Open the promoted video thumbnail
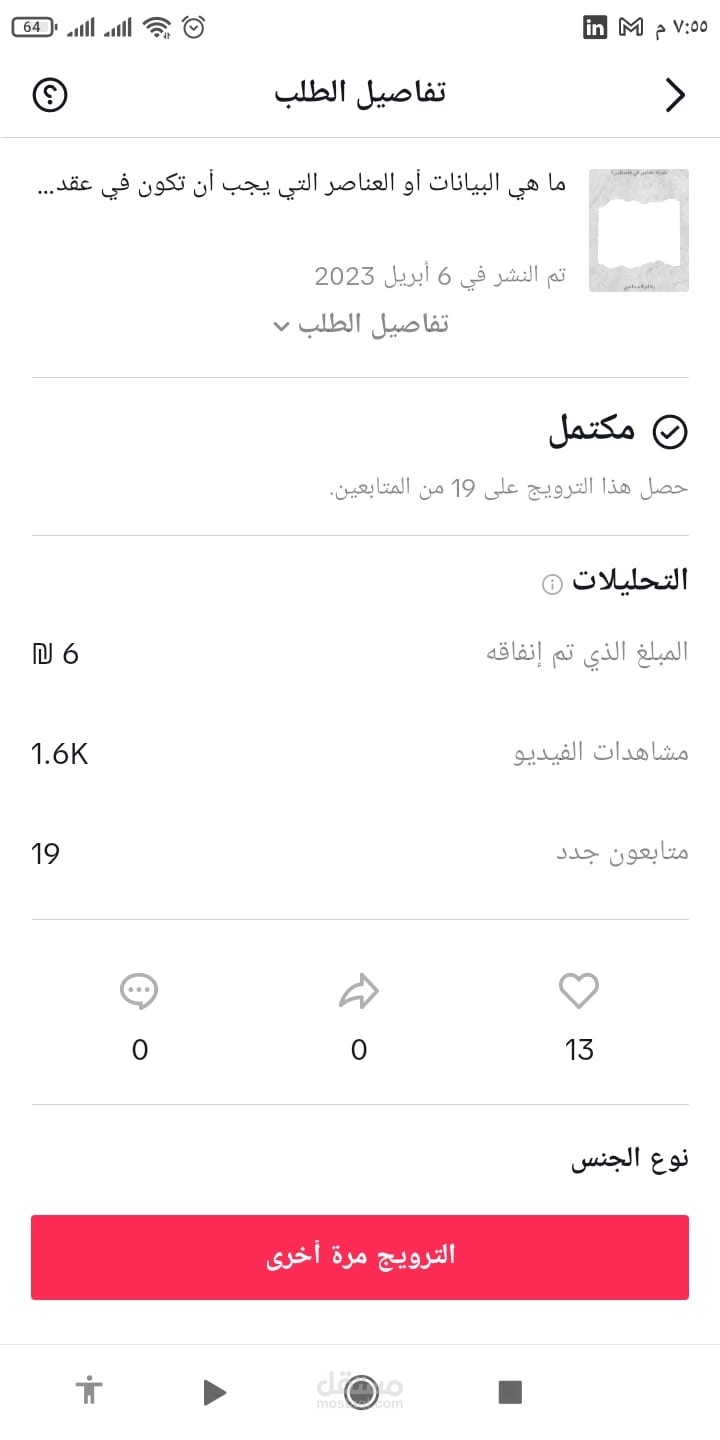This screenshot has height=1440, width=720. (639, 230)
